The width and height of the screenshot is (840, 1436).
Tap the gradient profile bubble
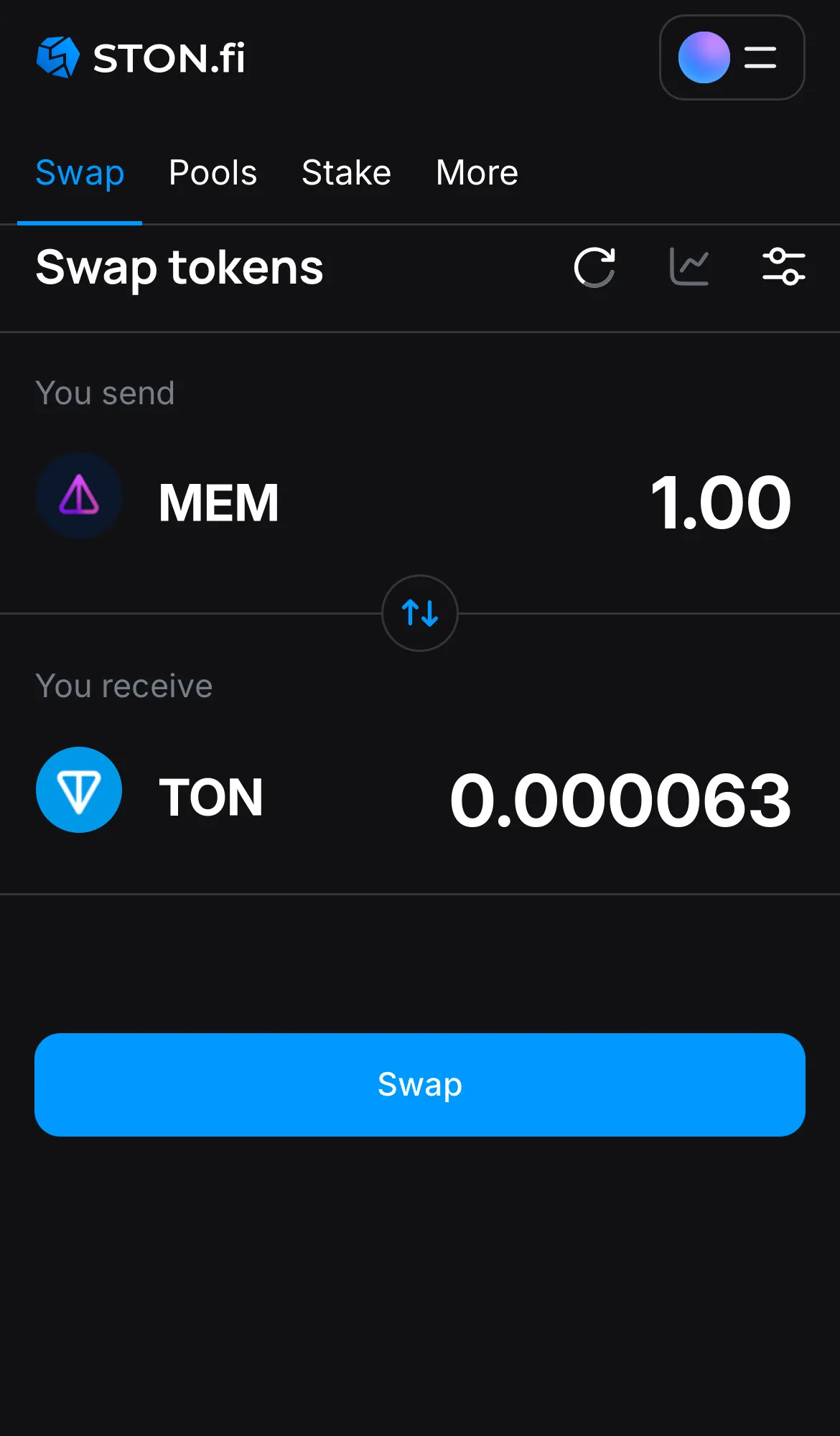coord(704,58)
